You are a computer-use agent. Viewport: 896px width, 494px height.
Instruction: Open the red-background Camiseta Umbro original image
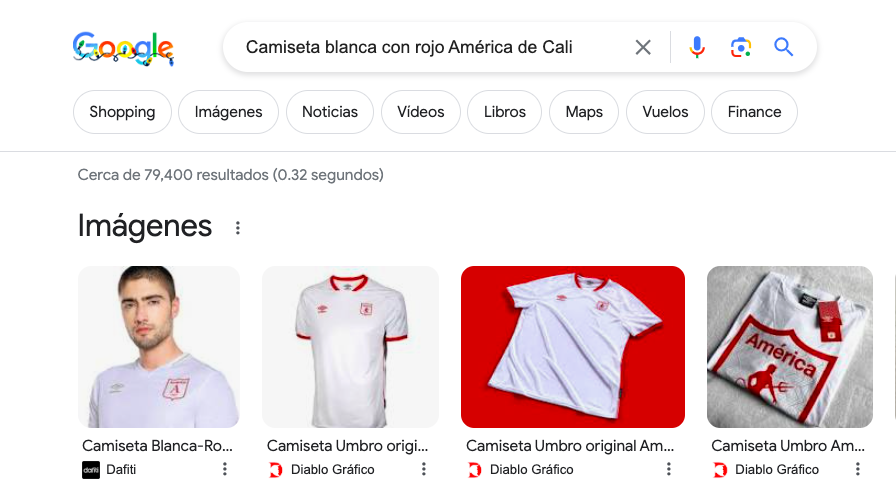(572, 346)
